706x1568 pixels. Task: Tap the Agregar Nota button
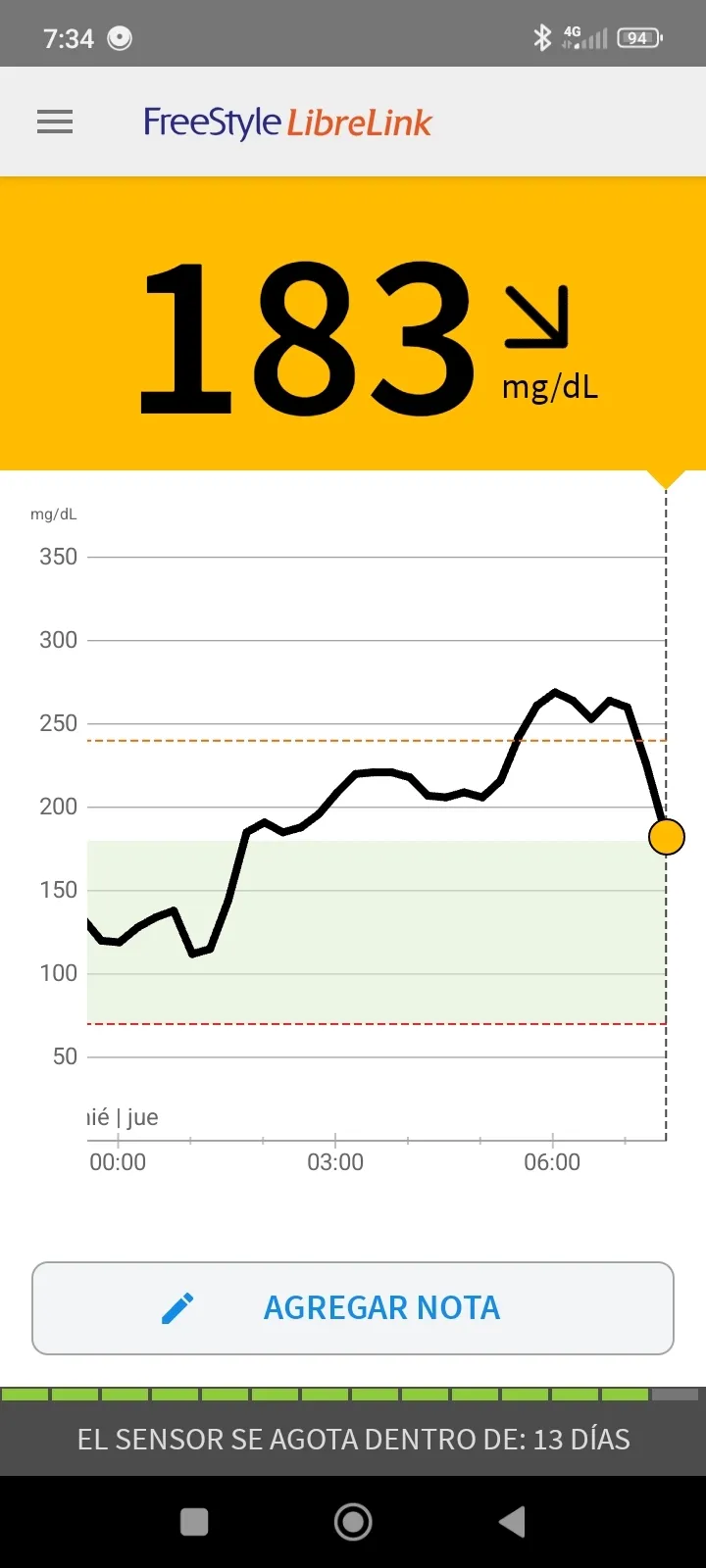pos(353,1308)
